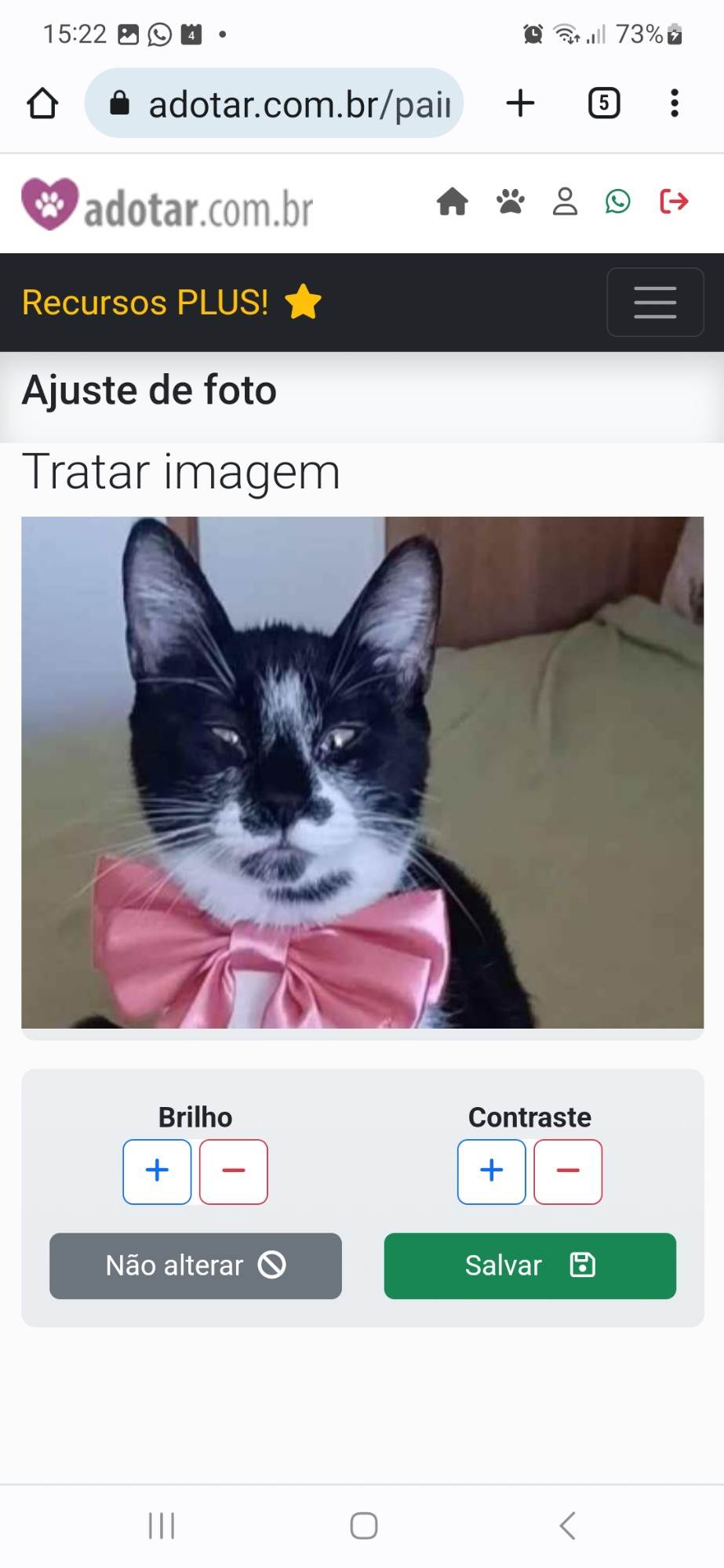This screenshot has height=1568, width=724.
Task: Increase Contraste with the plus button
Action: [x=492, y=1171]
